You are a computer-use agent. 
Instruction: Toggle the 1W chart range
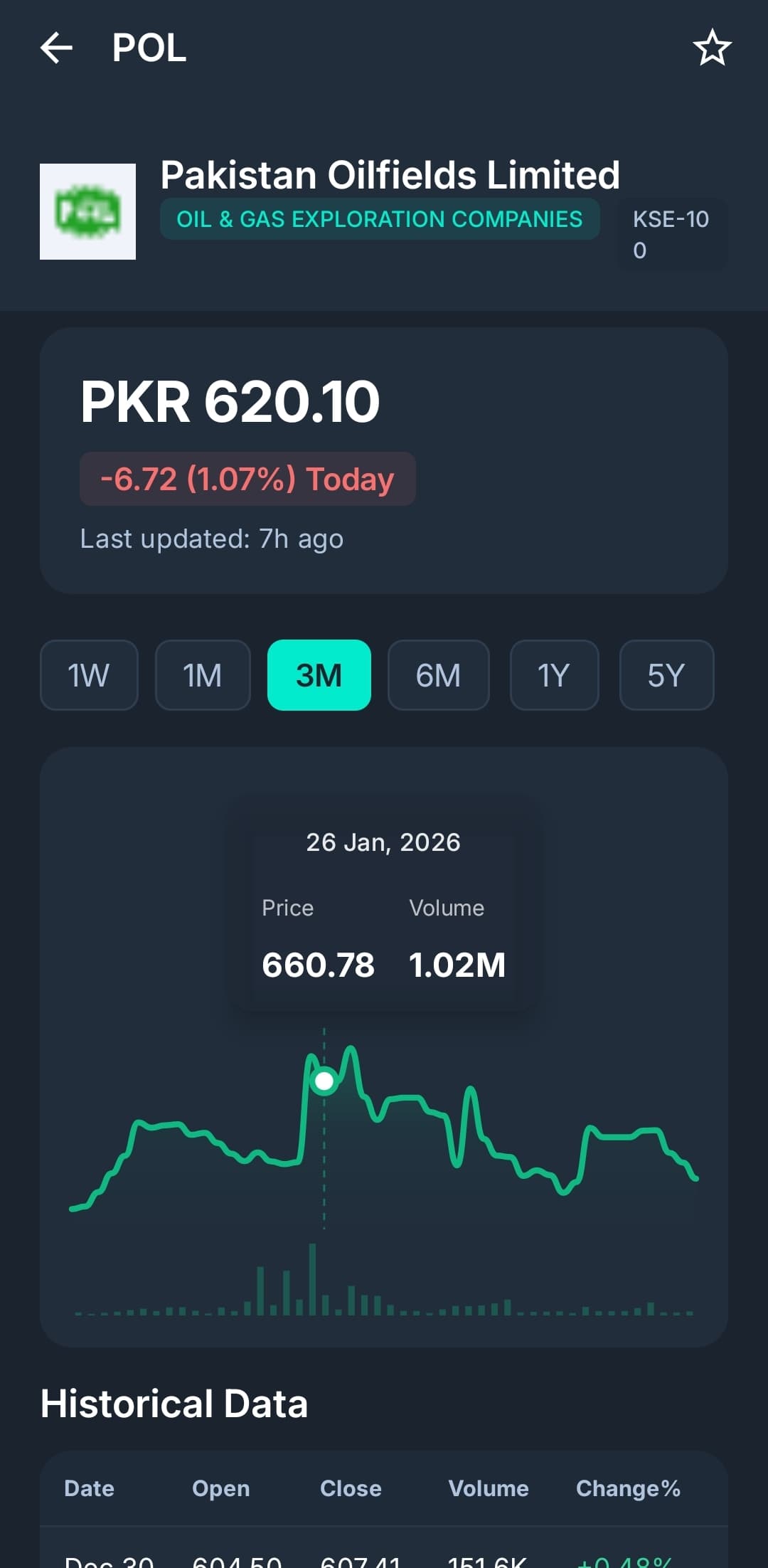pos(89,675)
